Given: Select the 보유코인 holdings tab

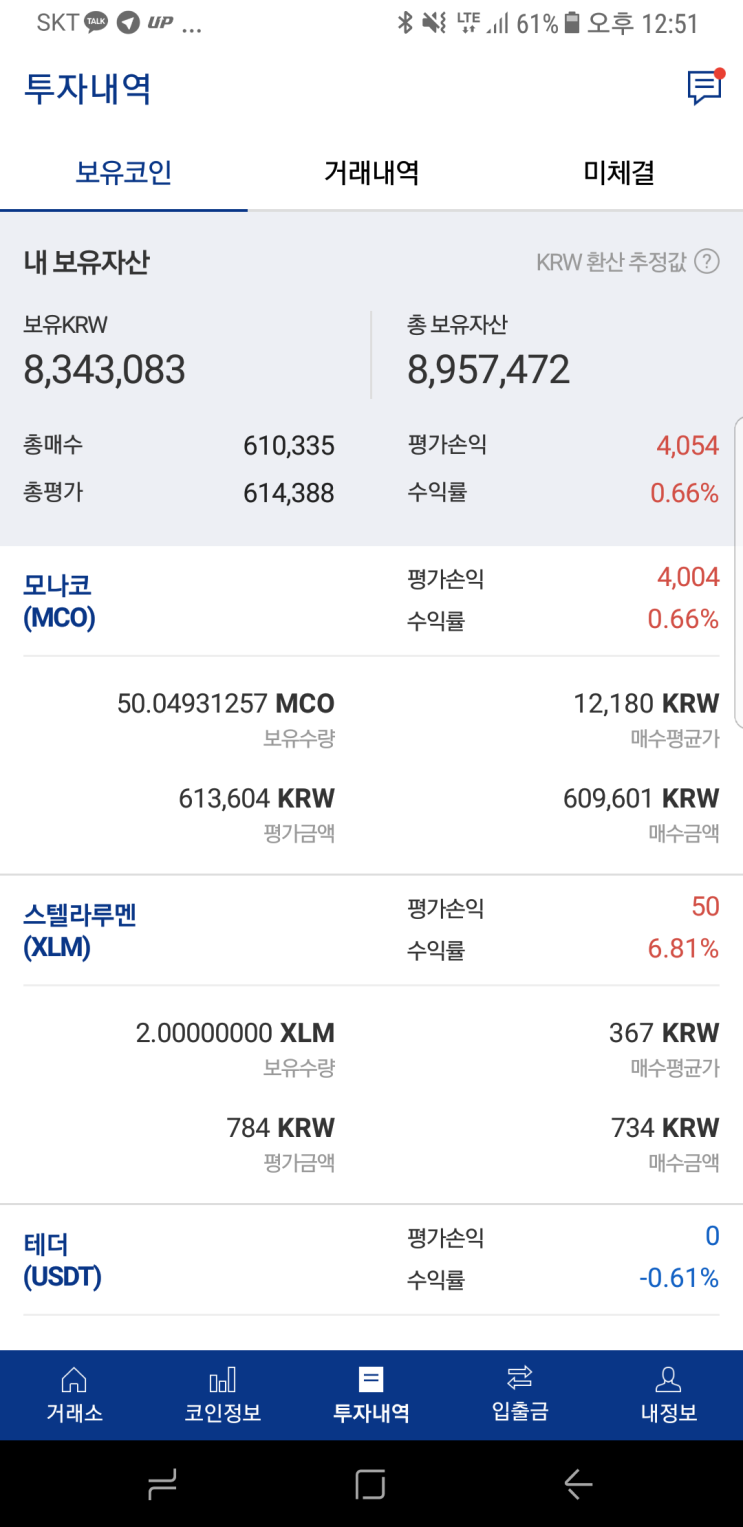Looking at the screenshot, I should 123,172.
